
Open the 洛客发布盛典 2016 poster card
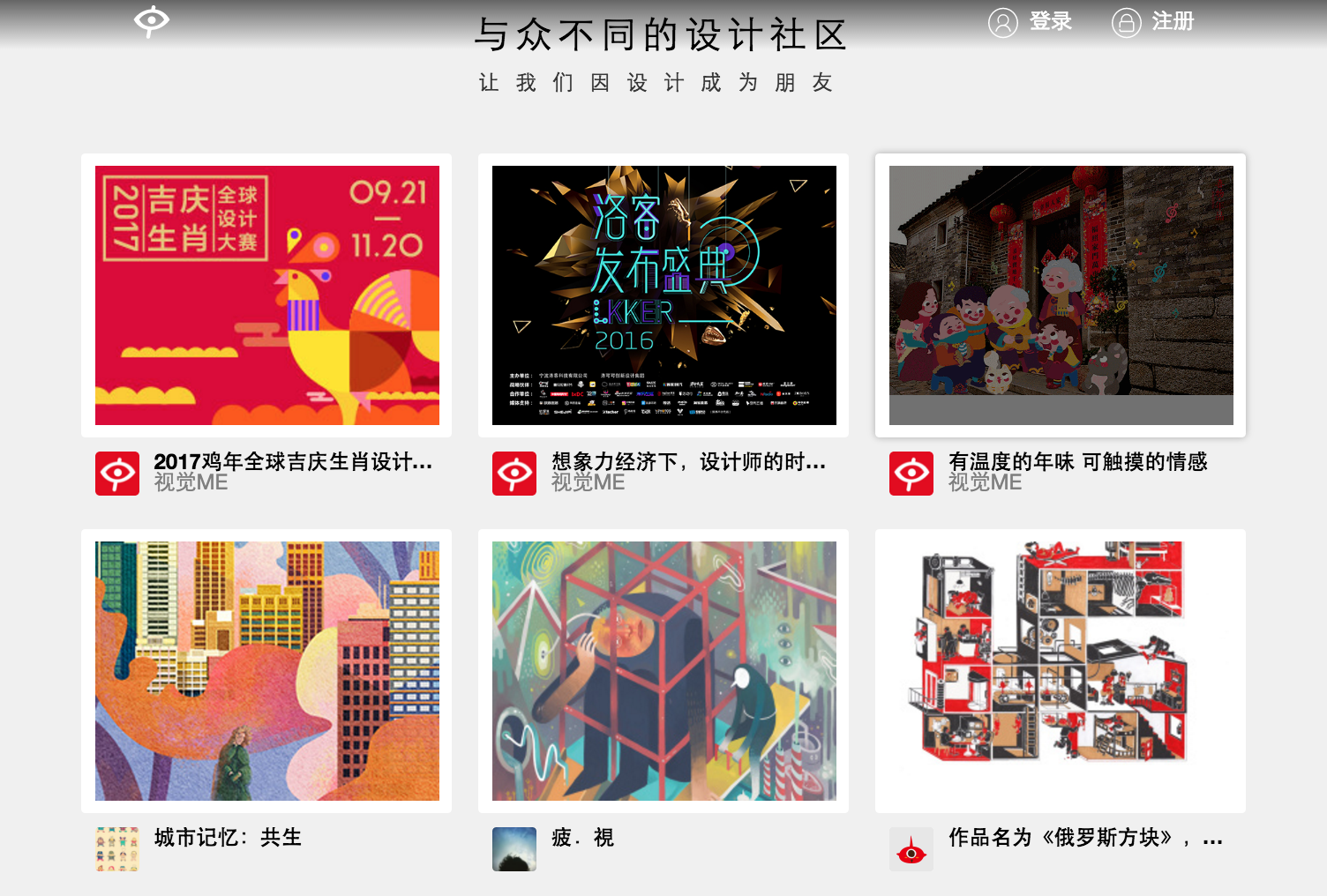coord(663,295)
